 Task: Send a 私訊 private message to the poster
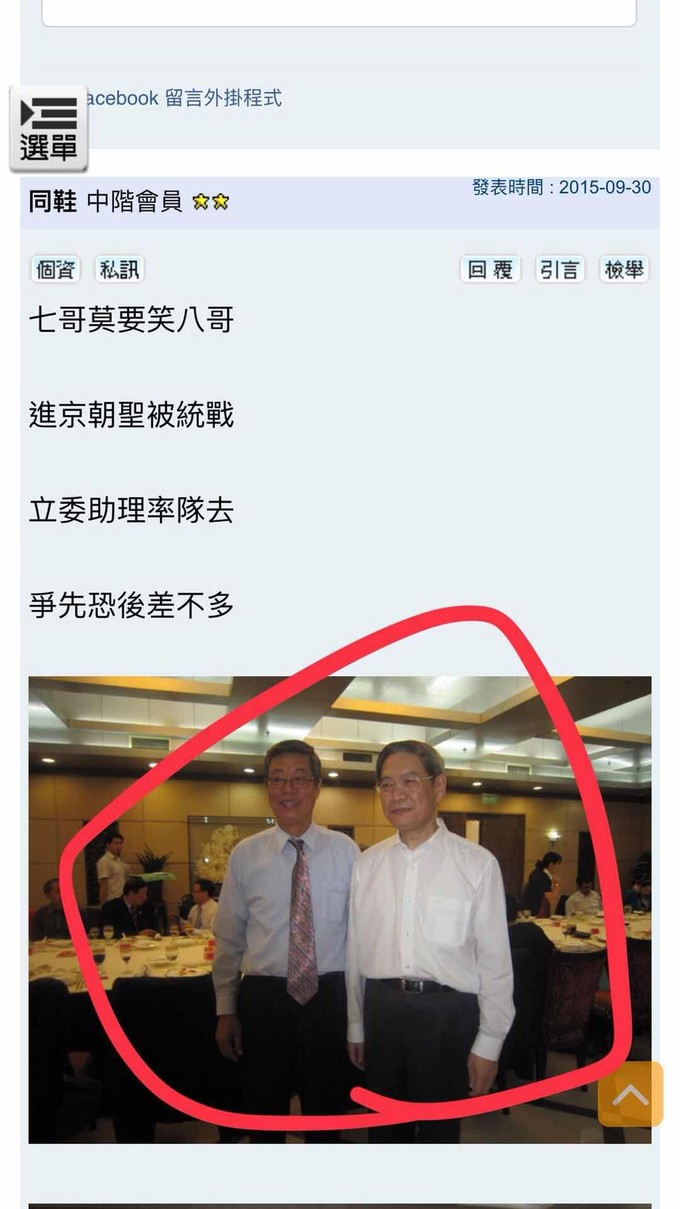tap(120, 269)
